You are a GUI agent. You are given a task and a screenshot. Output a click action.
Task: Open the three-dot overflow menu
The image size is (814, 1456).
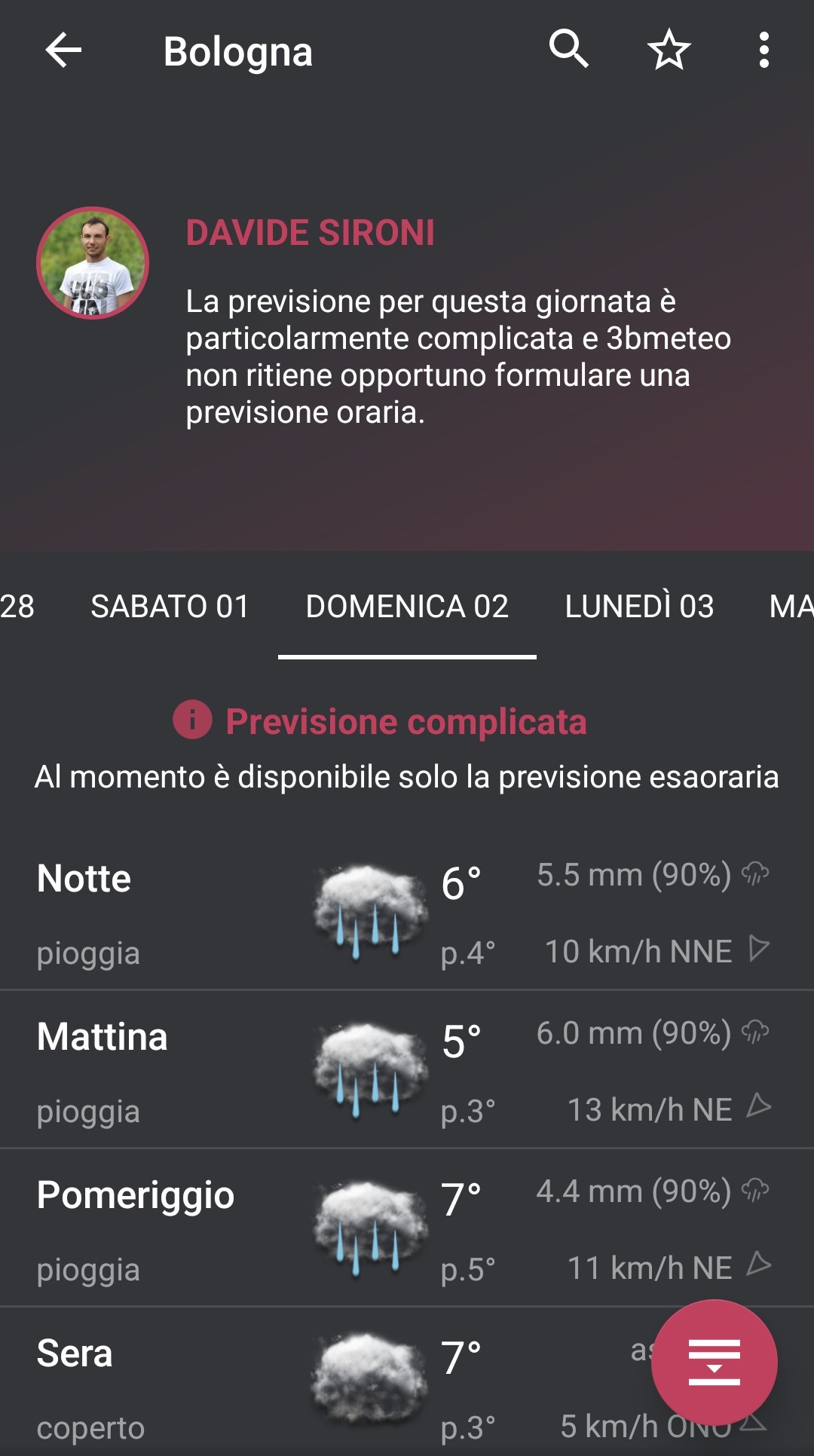tap(764, 50)
